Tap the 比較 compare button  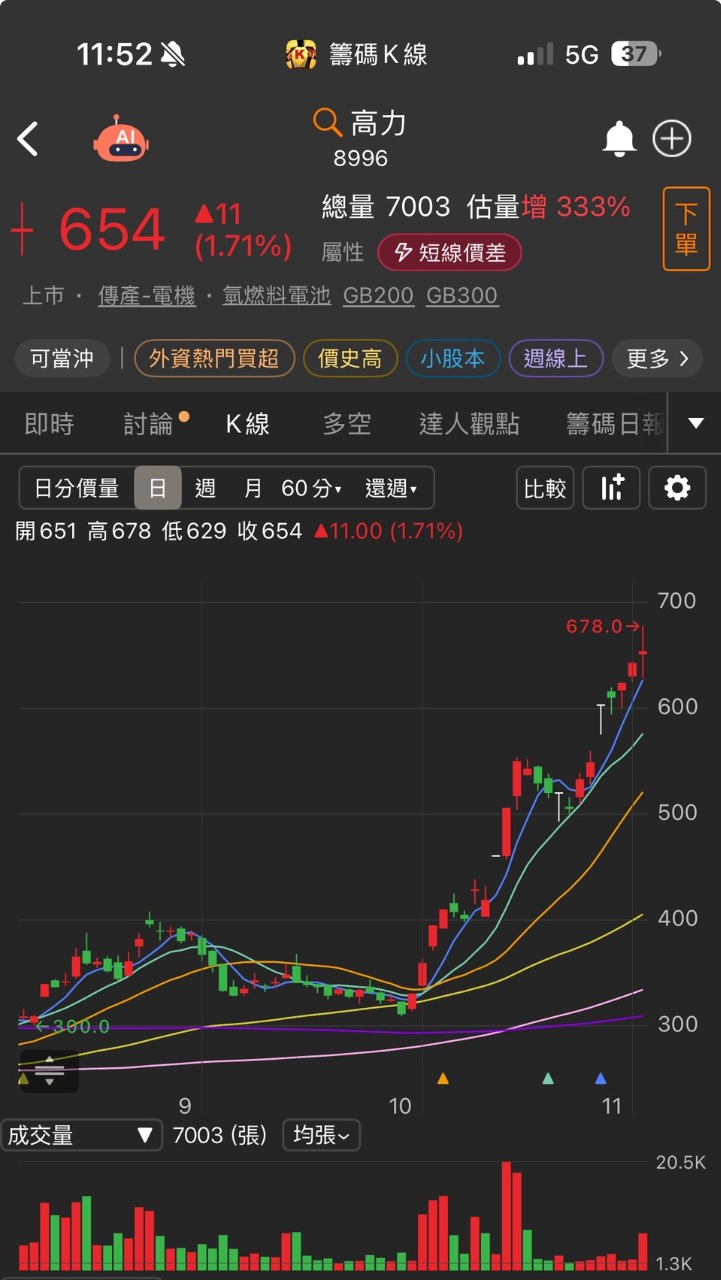545,488
